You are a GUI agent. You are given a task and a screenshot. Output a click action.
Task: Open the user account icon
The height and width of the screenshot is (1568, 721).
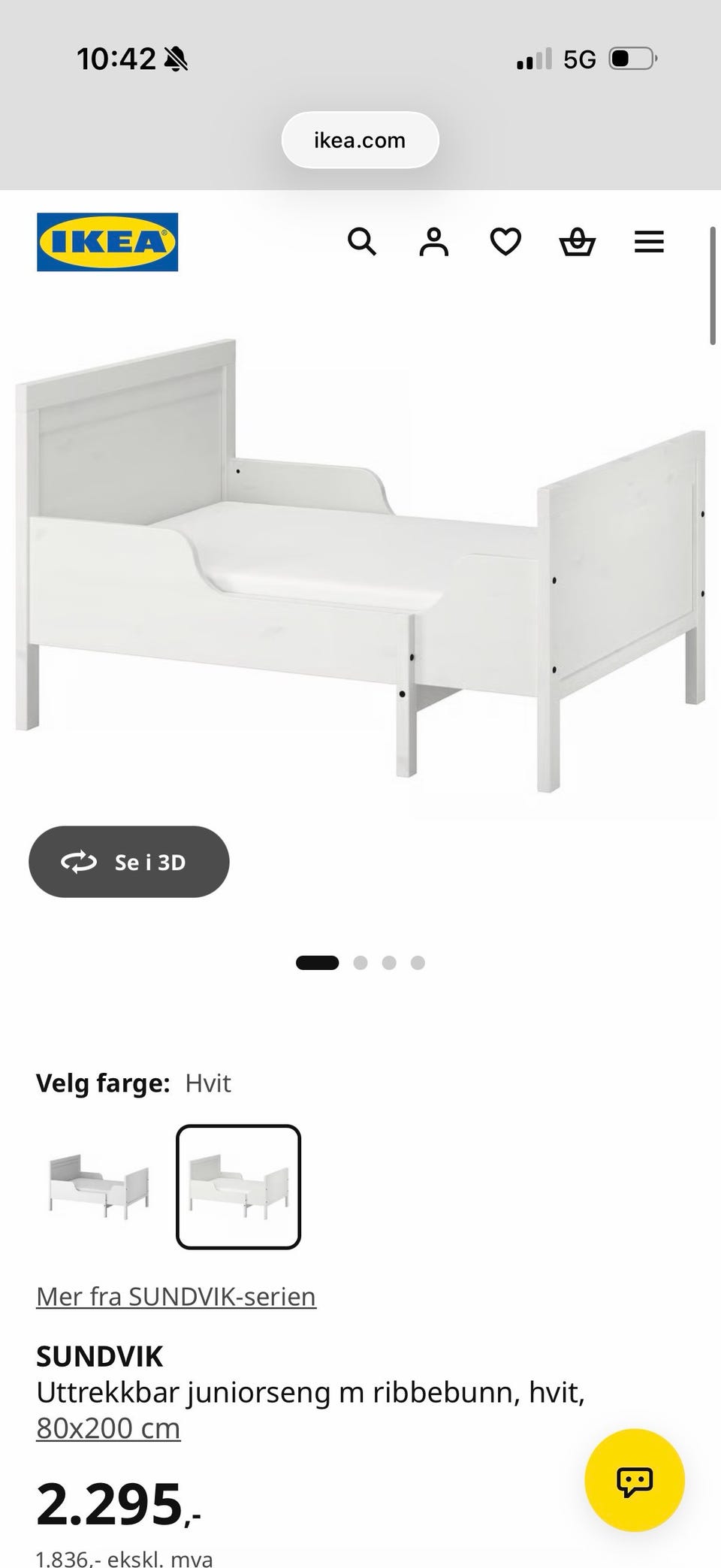(x=433, y=242)
